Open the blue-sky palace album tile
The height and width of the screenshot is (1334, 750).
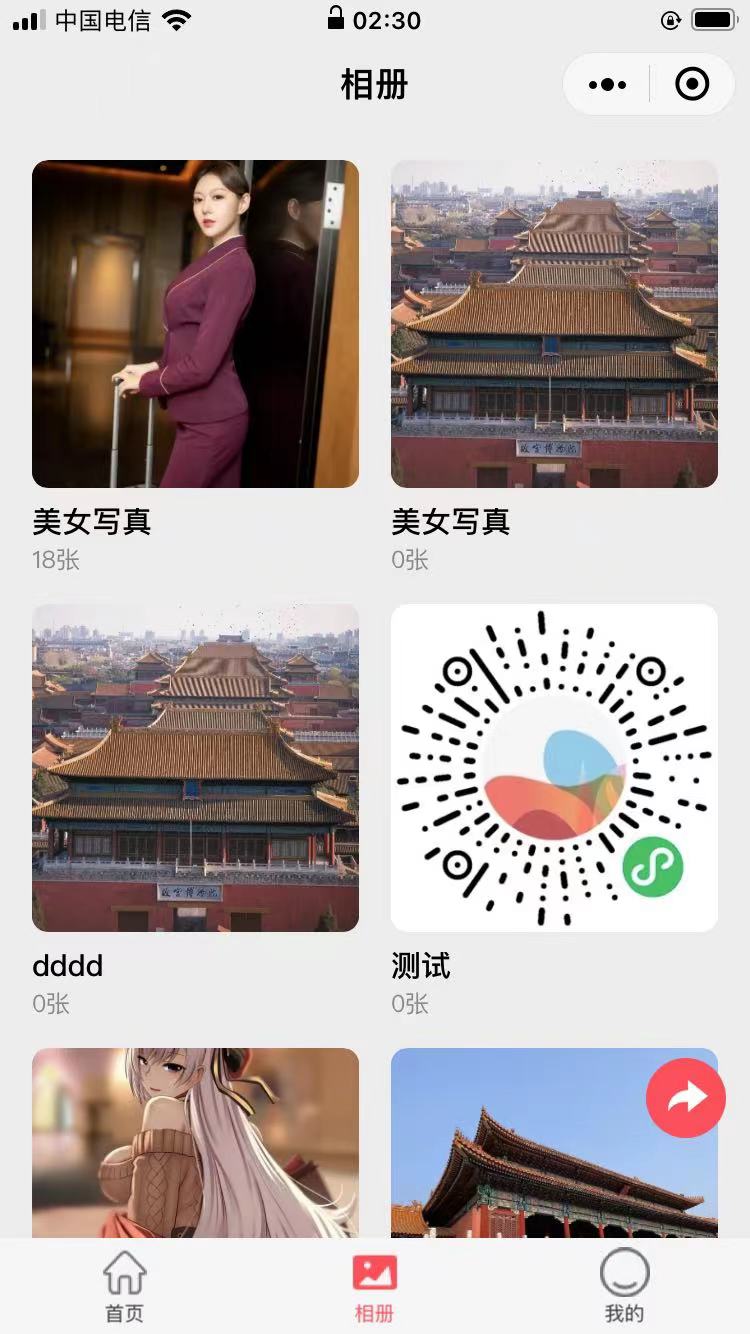[554, 1143]
